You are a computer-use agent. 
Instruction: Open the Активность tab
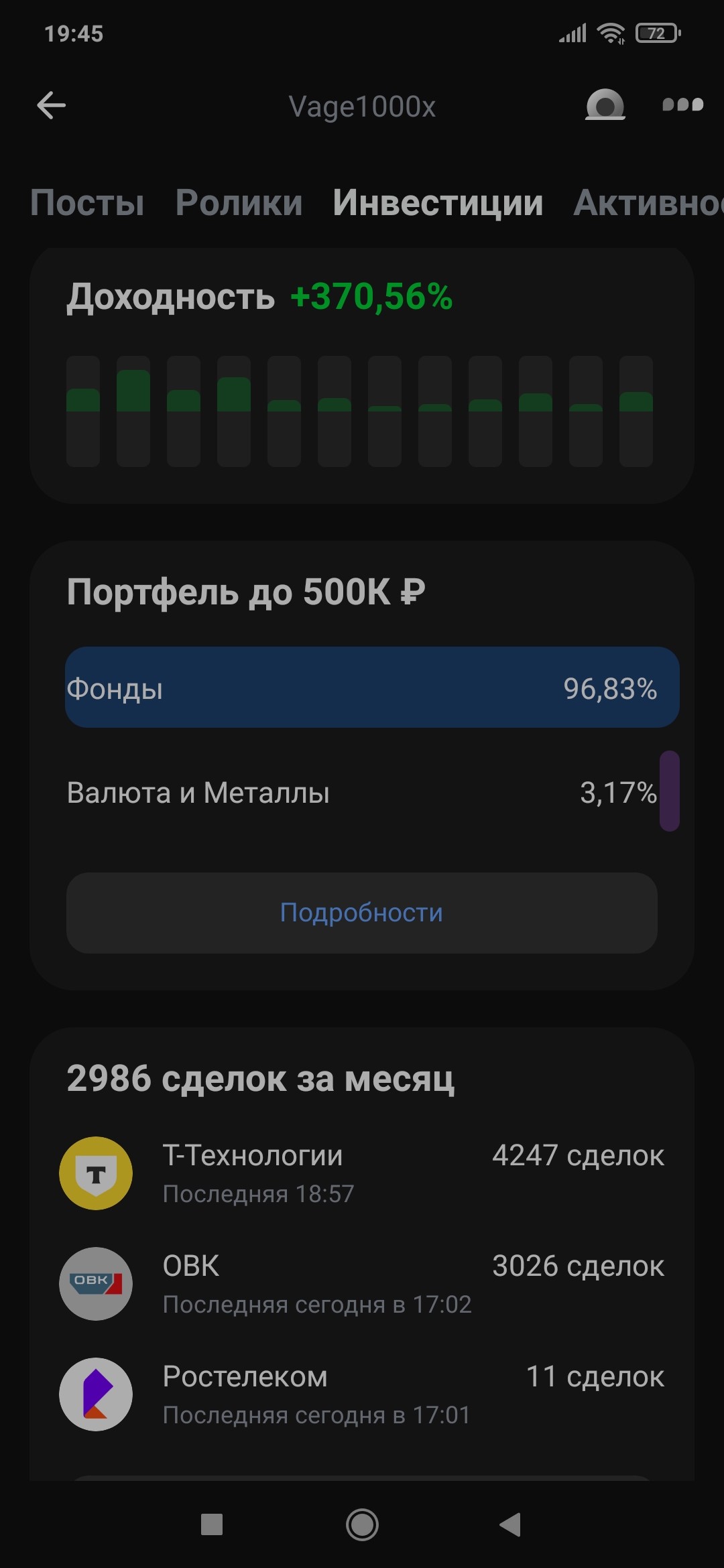648,202
